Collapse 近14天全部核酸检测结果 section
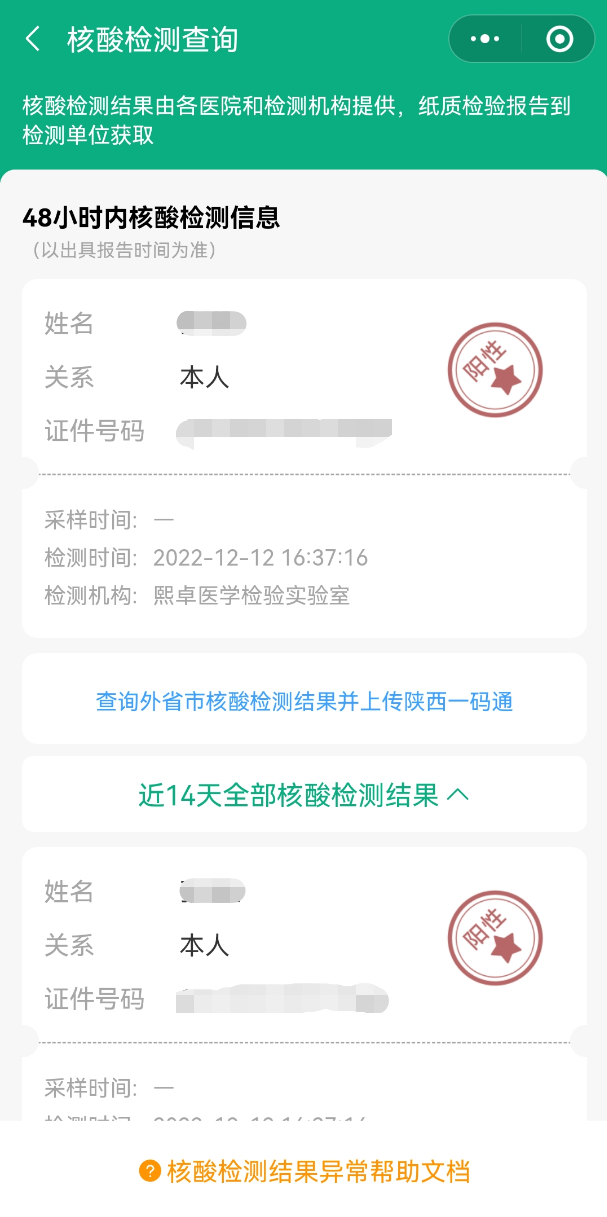 coord(304,795)
